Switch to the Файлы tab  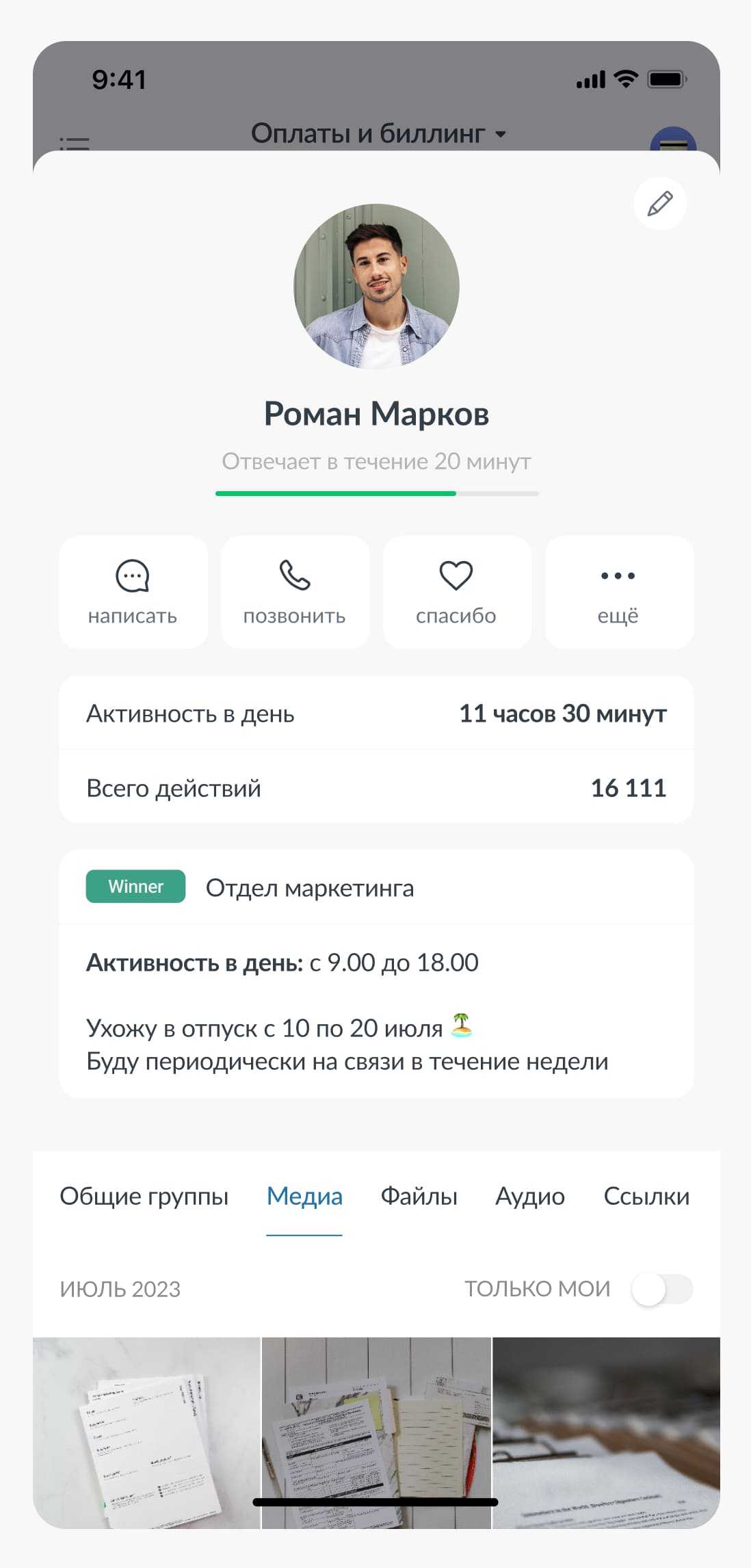[419, 1196]
